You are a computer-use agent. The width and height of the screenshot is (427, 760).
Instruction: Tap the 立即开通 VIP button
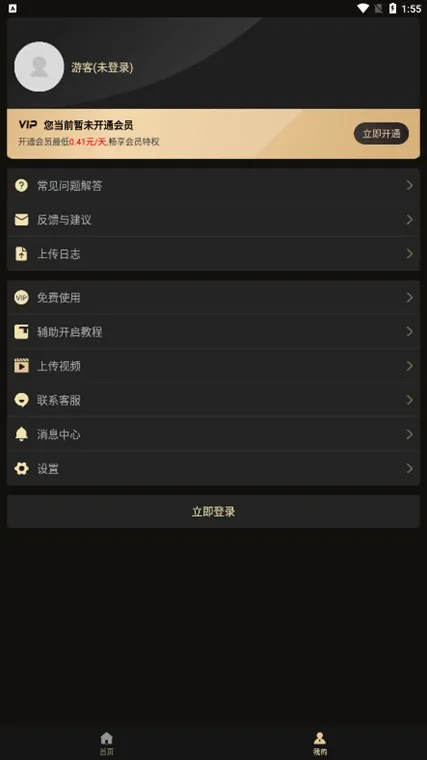coord(381,134)
